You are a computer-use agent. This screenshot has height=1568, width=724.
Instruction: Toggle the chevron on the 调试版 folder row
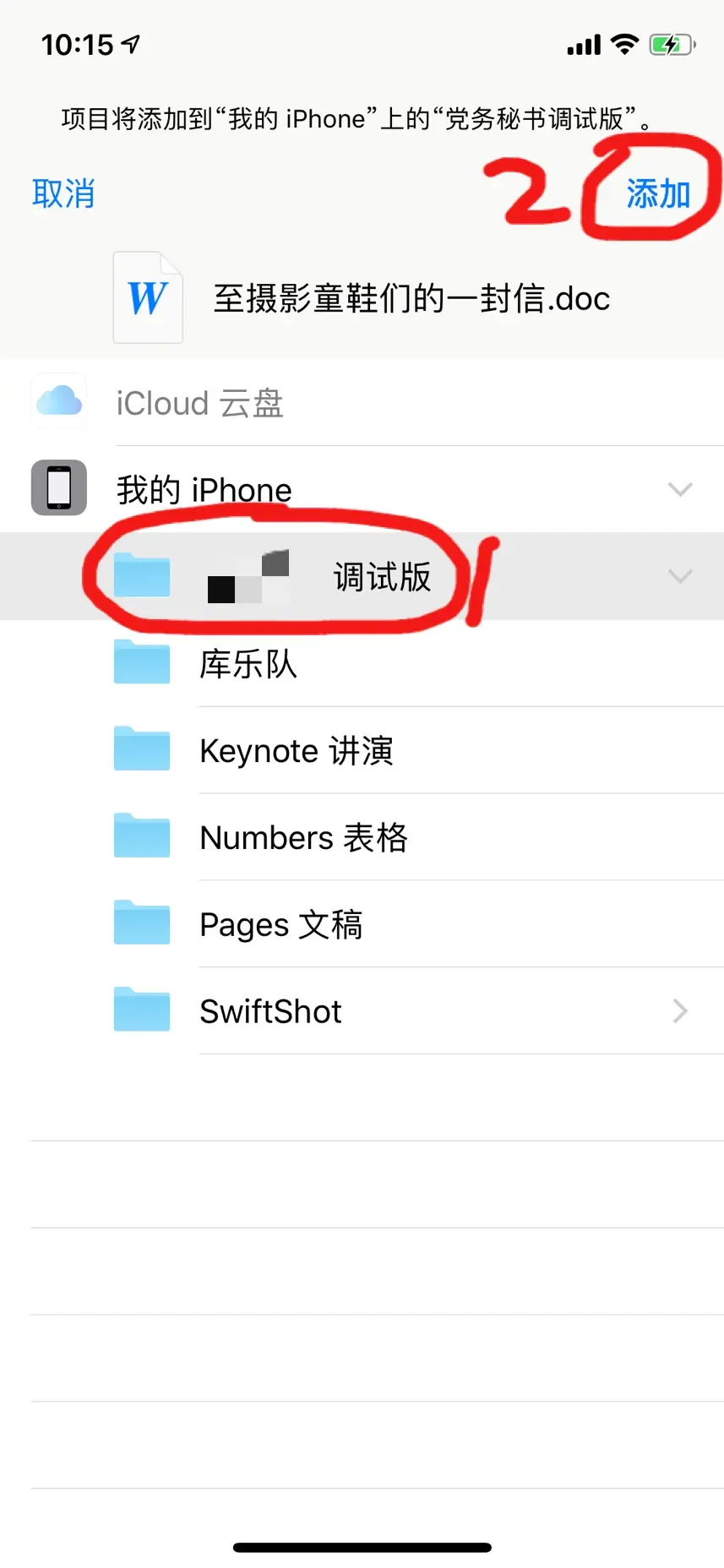tap(679, 576)
